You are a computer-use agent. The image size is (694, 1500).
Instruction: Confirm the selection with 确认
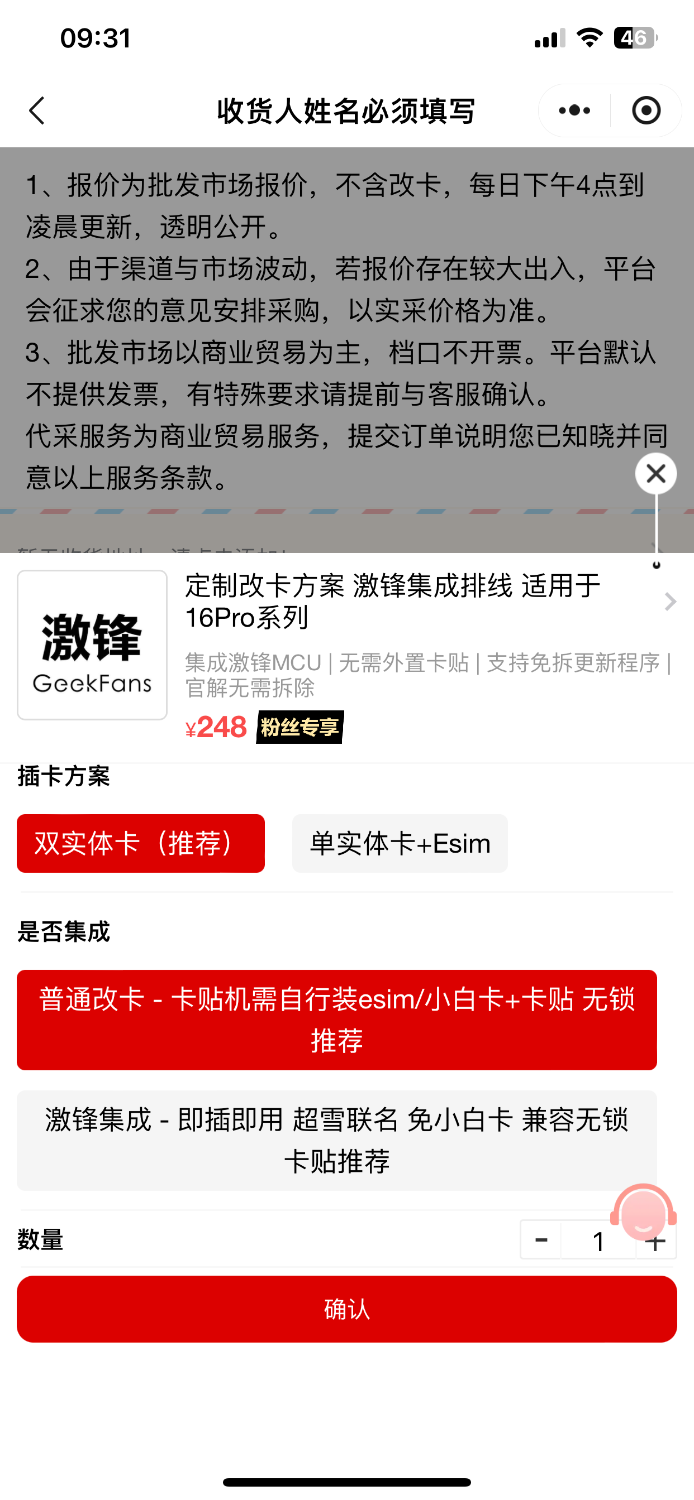click(x=347, y=1309)
